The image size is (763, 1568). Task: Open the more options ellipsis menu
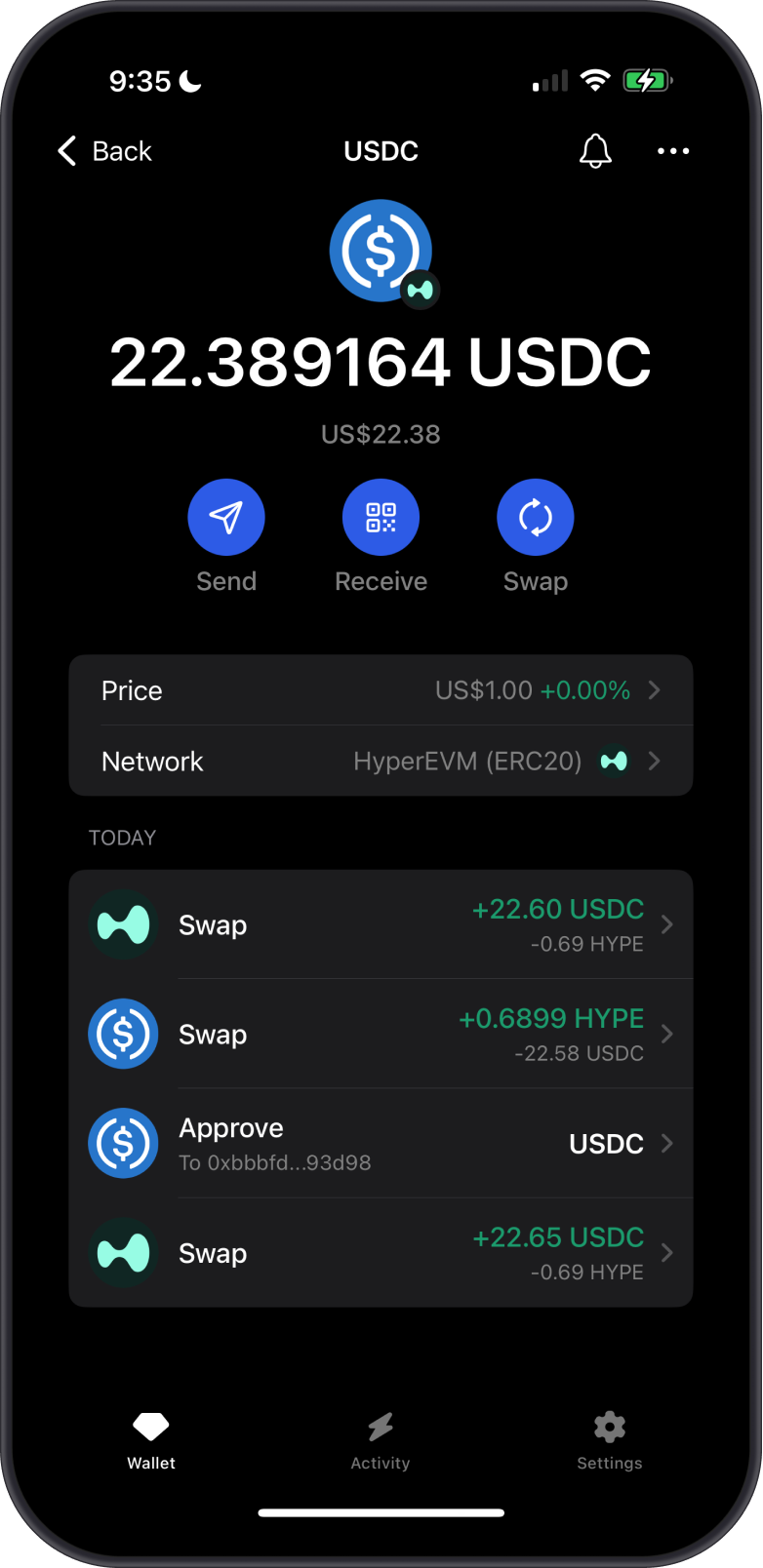pyautogui.click(x=673, y=151)
